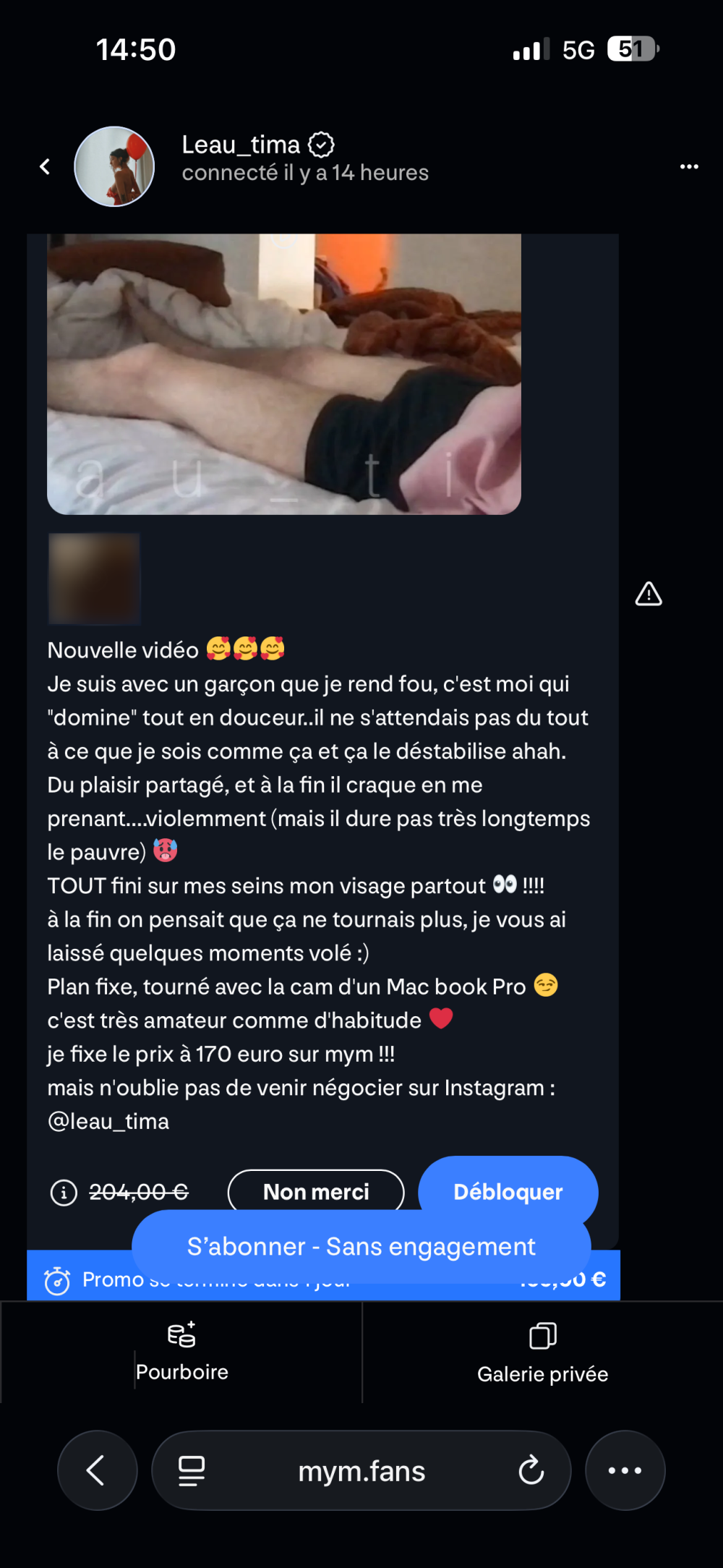Open the browser's more options menu

(x=625, y=1470)
